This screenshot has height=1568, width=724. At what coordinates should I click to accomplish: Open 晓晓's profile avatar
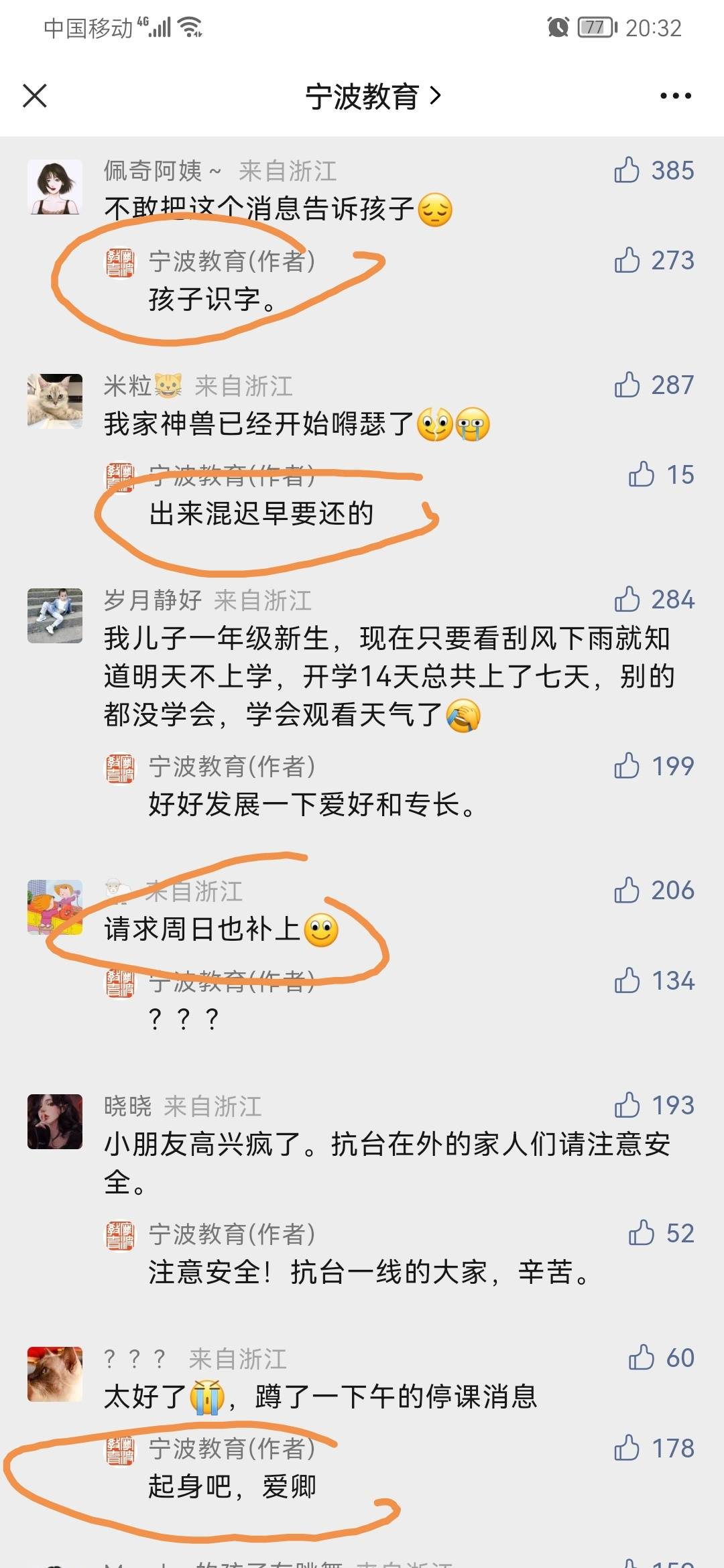point(55,1122)
